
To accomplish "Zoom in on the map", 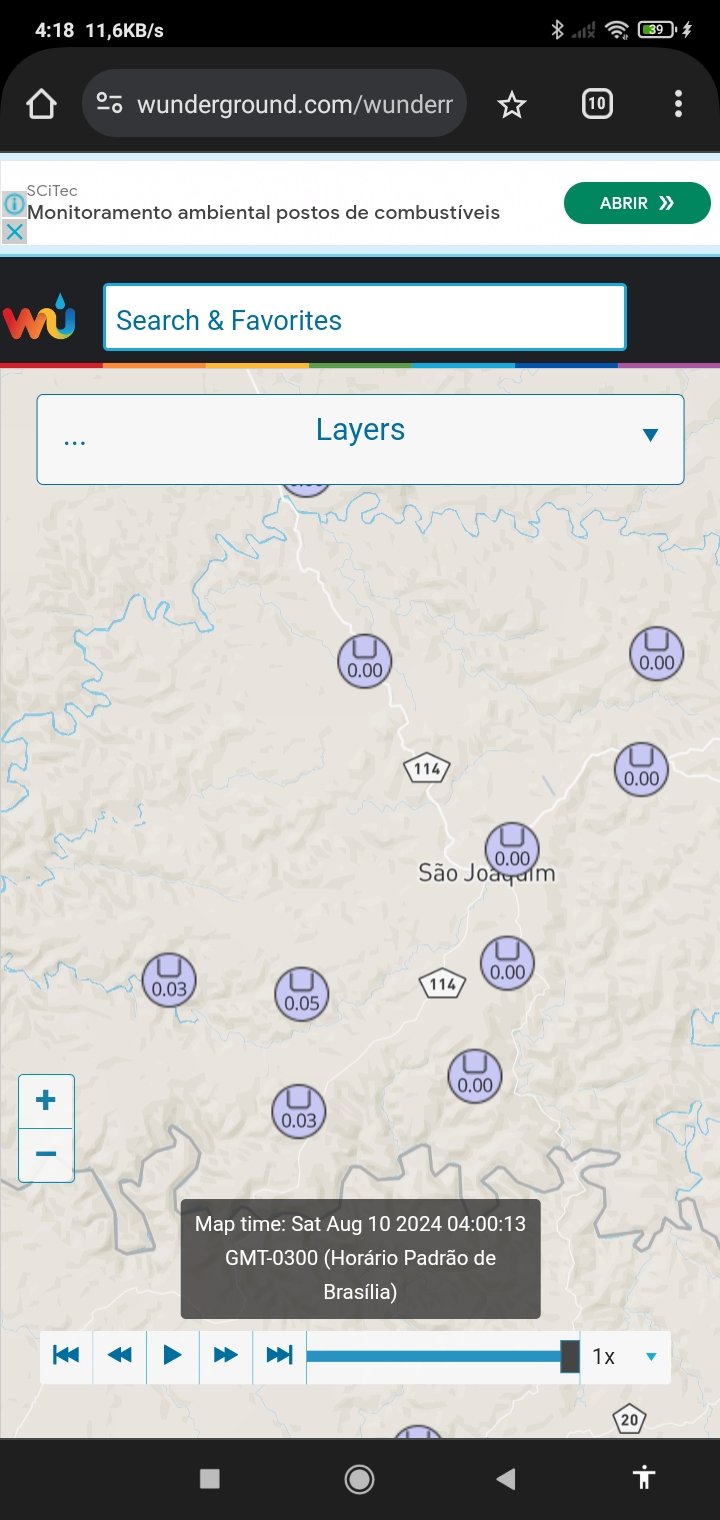I will pyautogui.click(x=46, y=1101).
